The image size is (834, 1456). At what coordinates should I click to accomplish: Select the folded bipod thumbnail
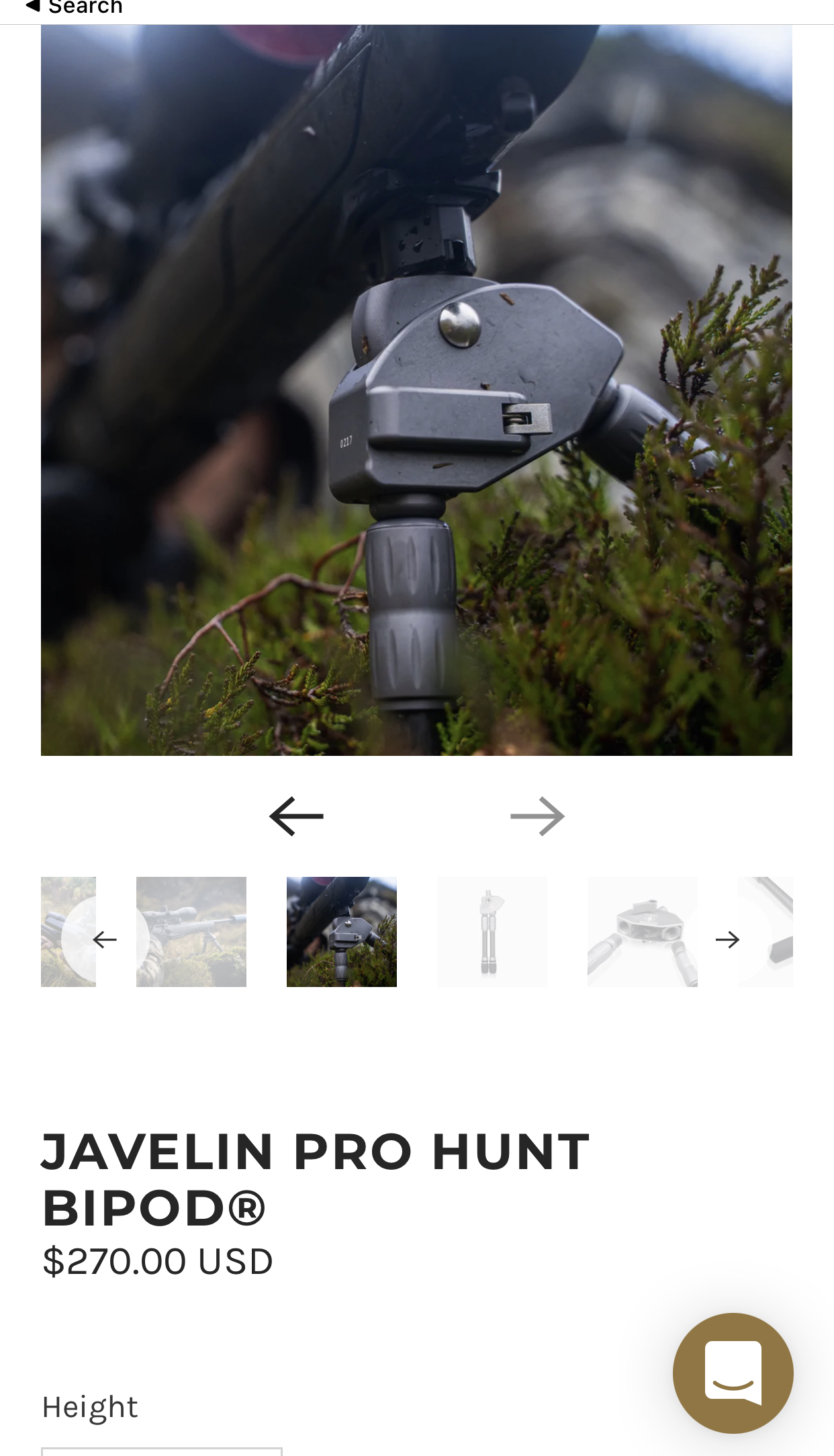click(492, 932)
